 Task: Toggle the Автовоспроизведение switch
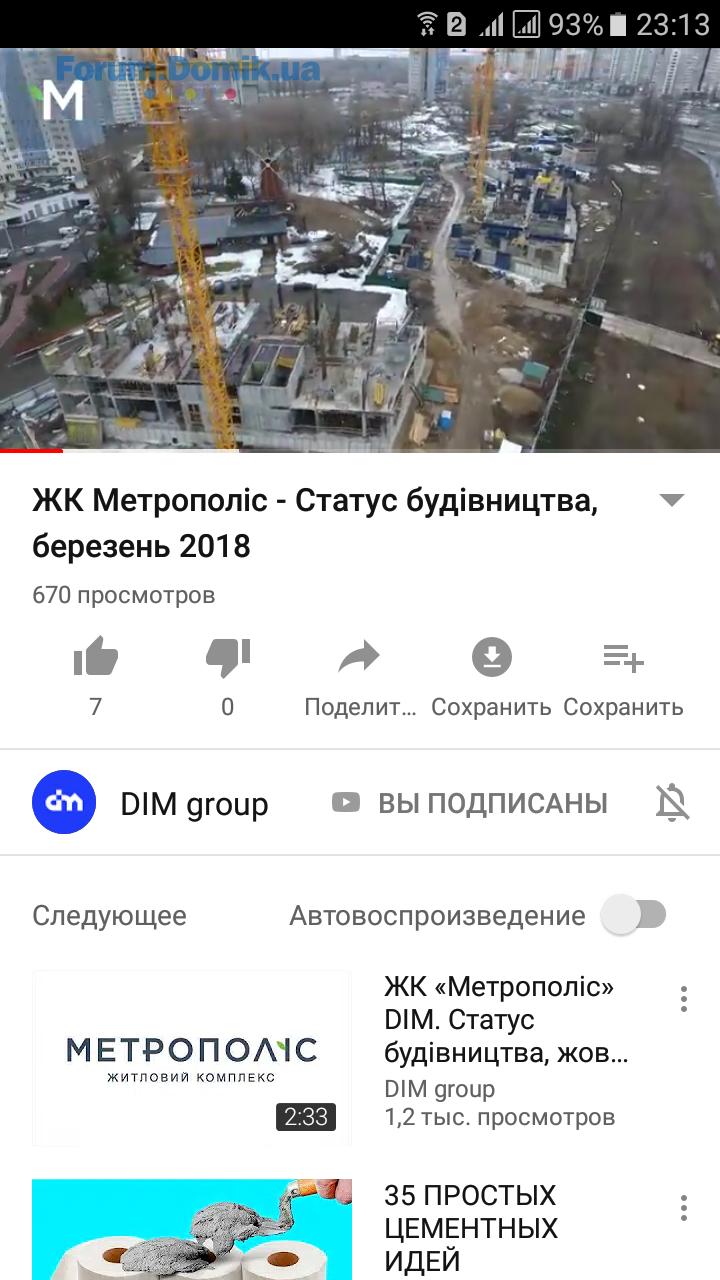[x=634, y=915]
